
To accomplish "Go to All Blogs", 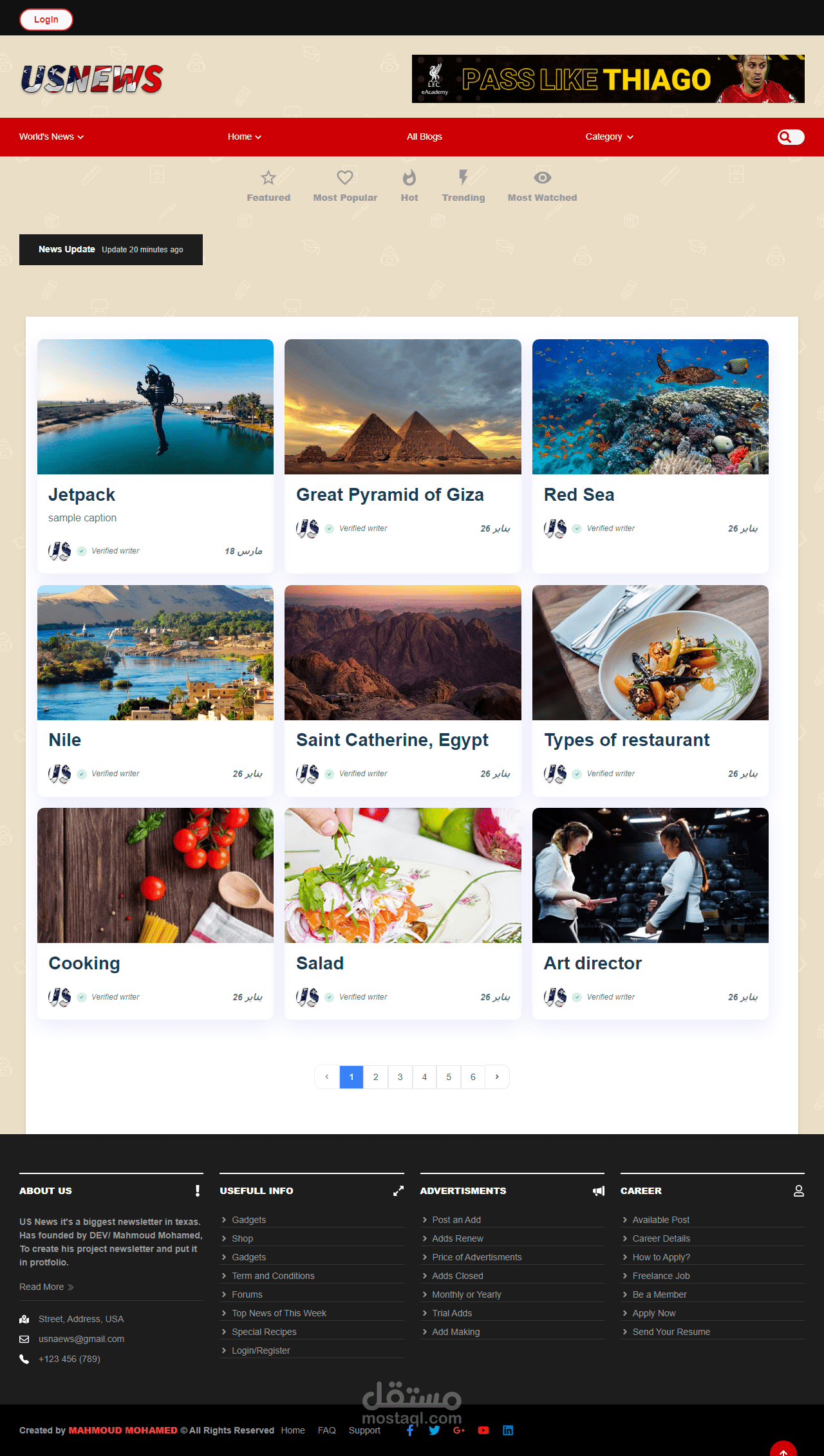I will click(424, 136).
